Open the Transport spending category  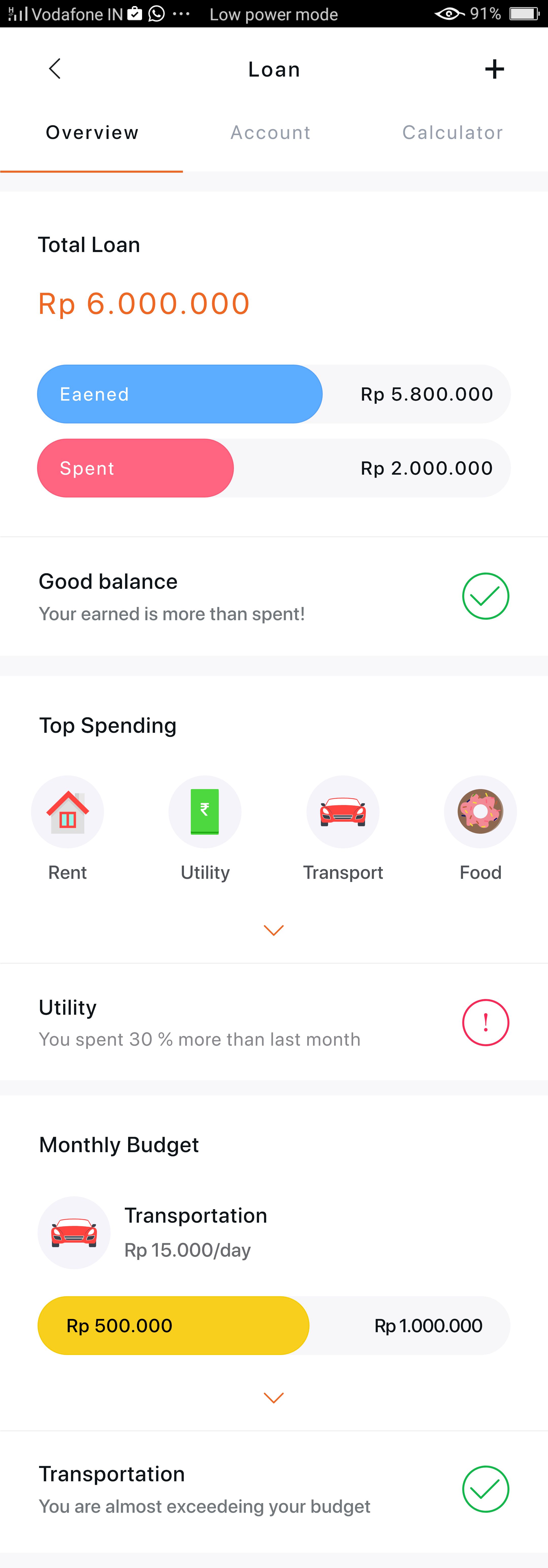343,812
